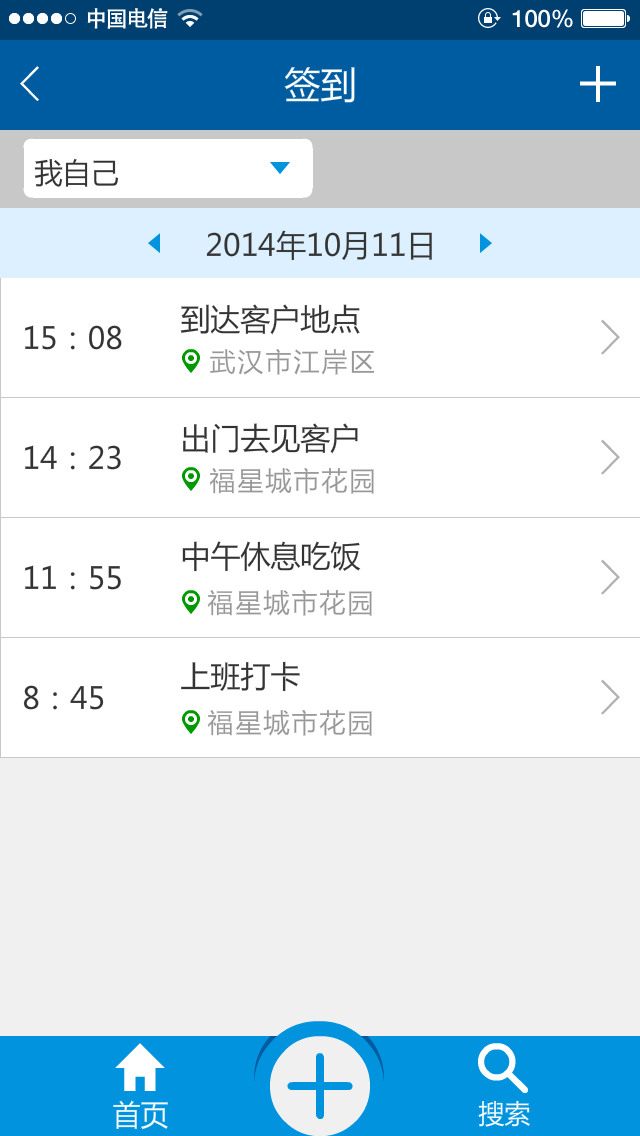
Task: Go to the day after 2014年10月11日
Action: click(486, 243)
